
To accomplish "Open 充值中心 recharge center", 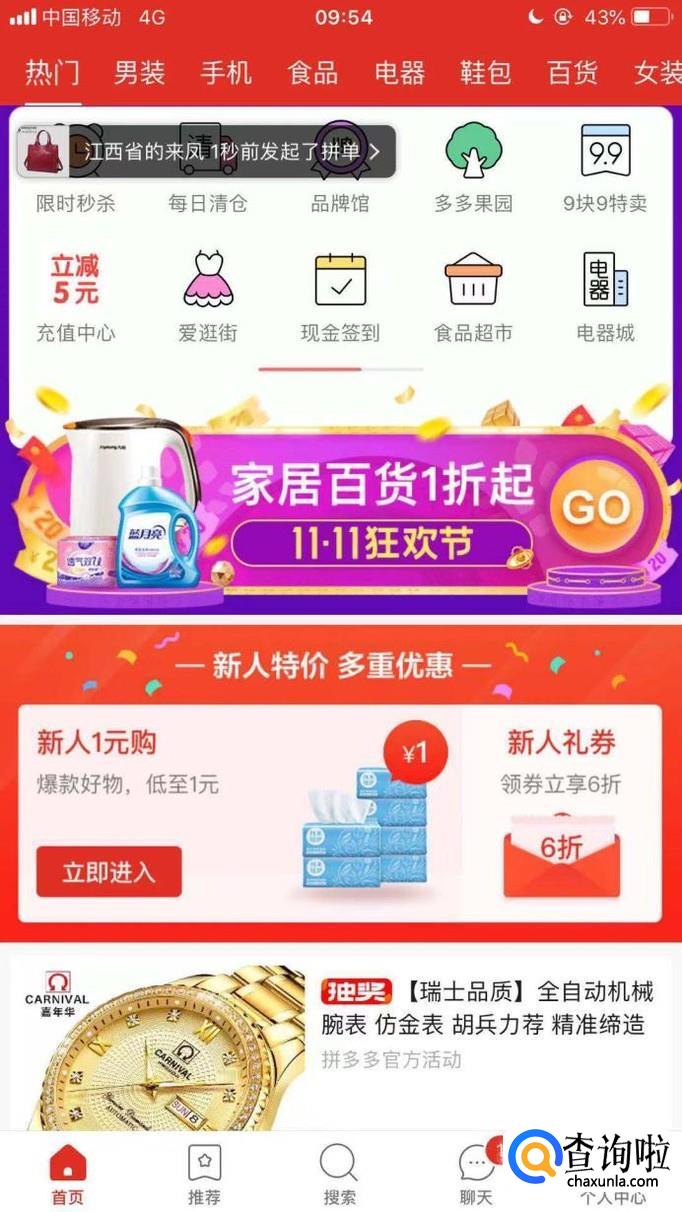I will tap(76, 297).
